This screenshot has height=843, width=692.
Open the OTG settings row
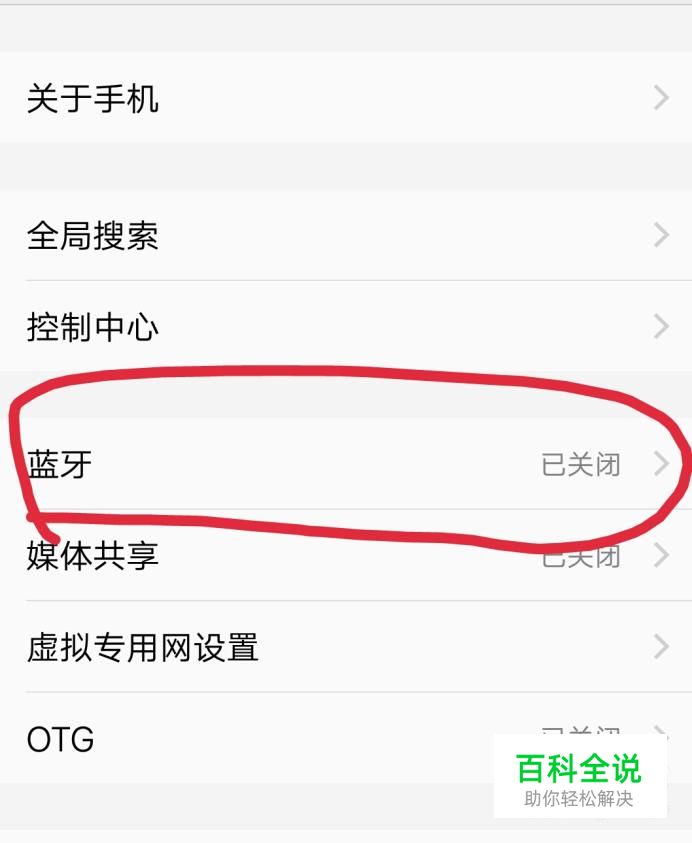click(250, 739)
